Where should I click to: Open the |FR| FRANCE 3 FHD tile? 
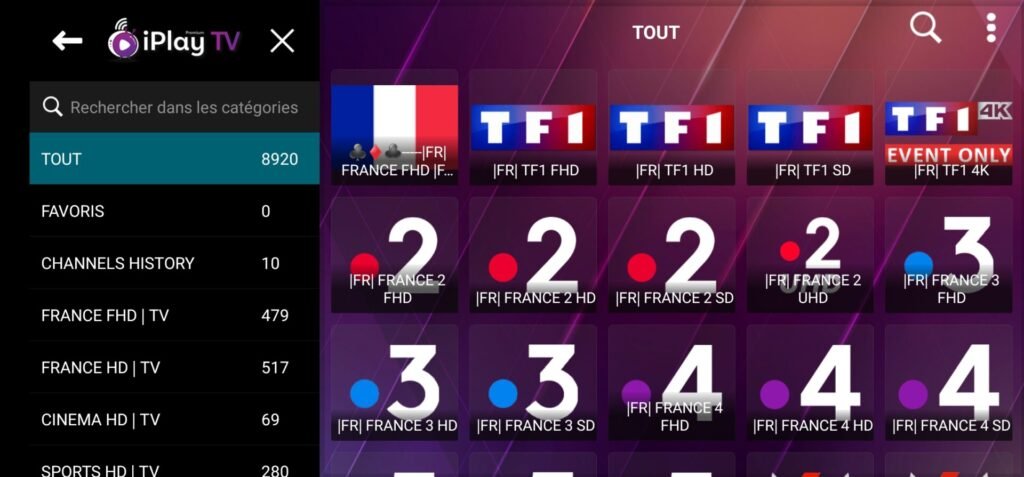click(x=949, y=255)
